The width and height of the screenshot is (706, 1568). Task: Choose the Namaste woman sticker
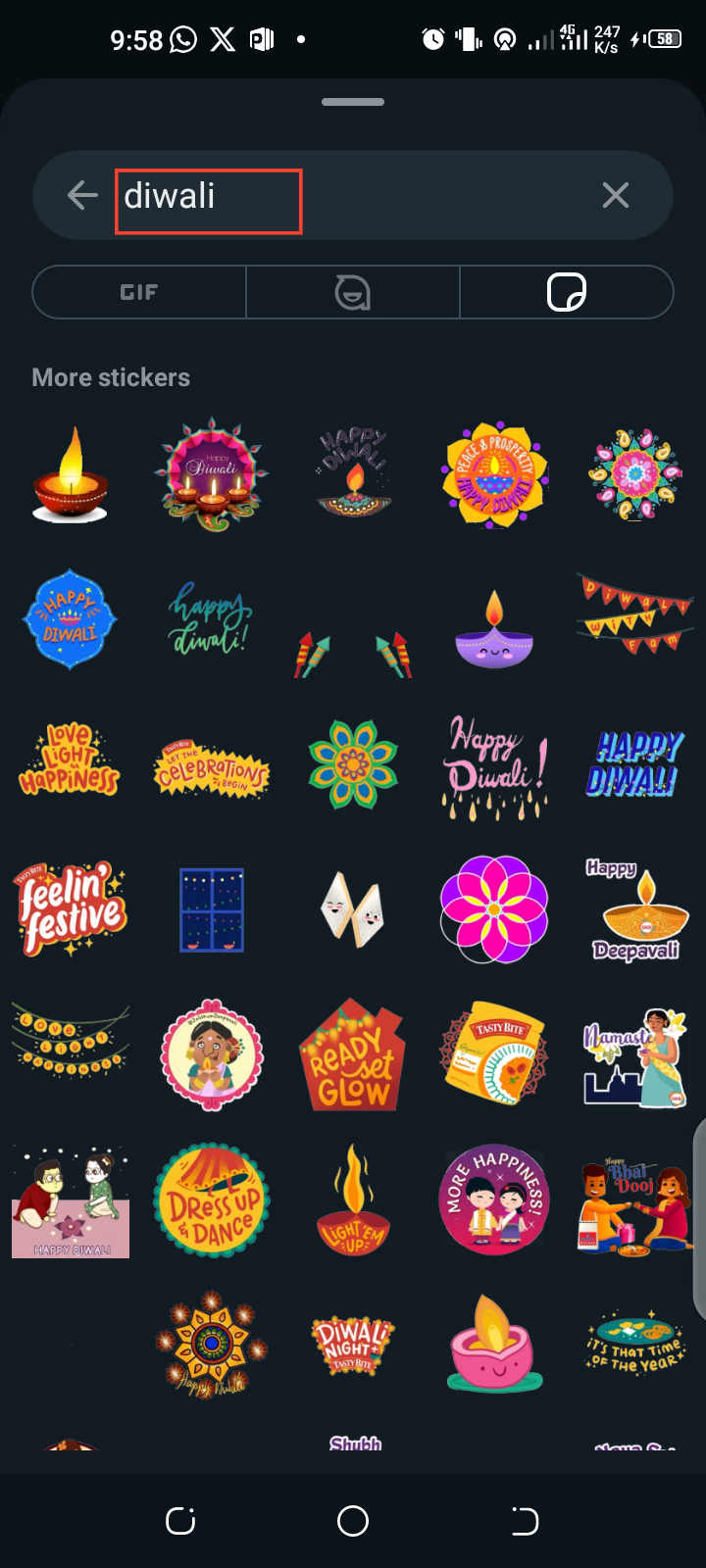635,1056
